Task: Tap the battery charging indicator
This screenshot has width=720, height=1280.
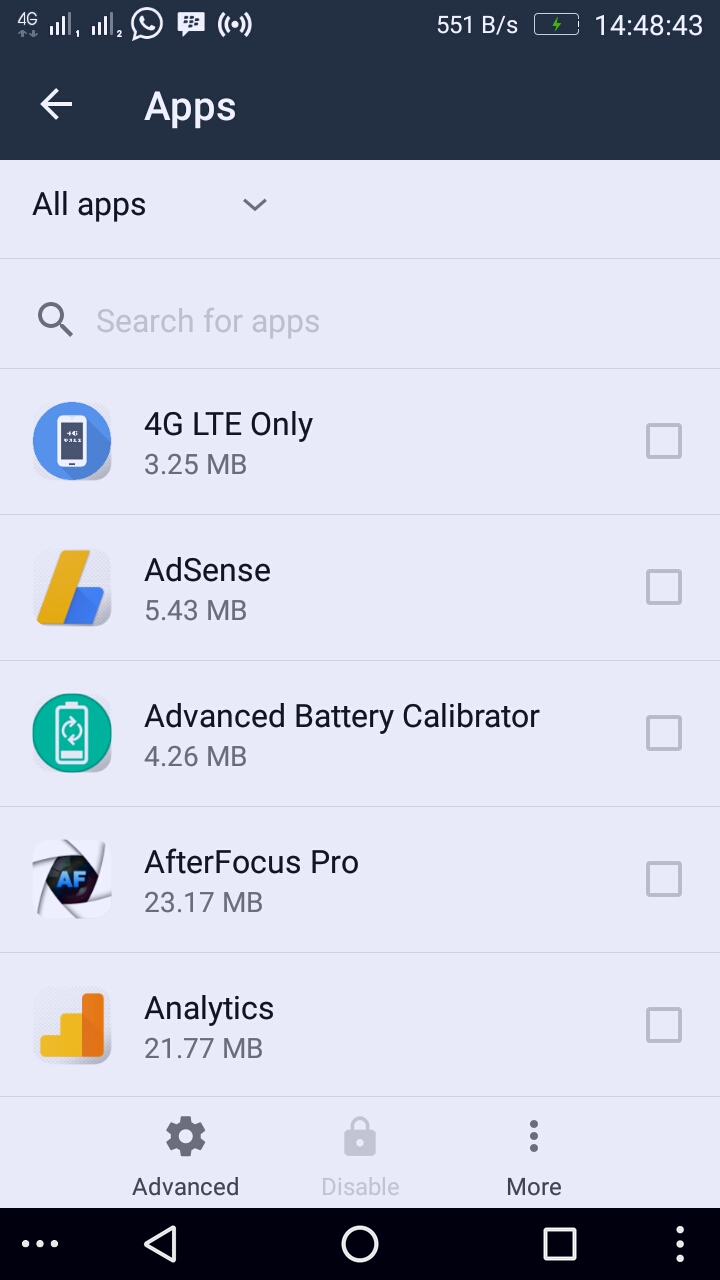Action: point(557,24)
